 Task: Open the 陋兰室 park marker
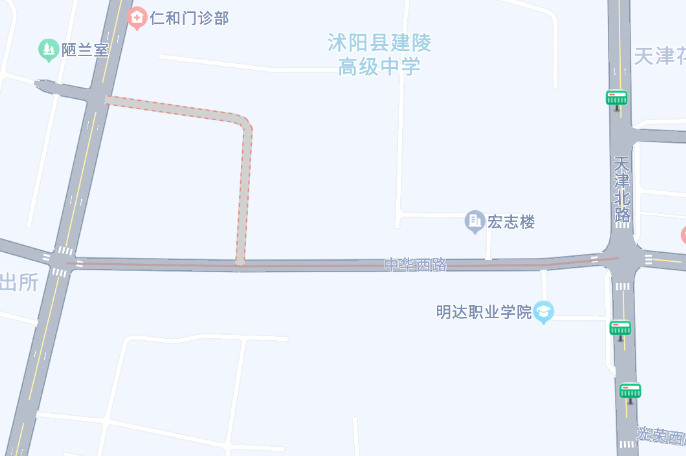click(x=47, y=49)
